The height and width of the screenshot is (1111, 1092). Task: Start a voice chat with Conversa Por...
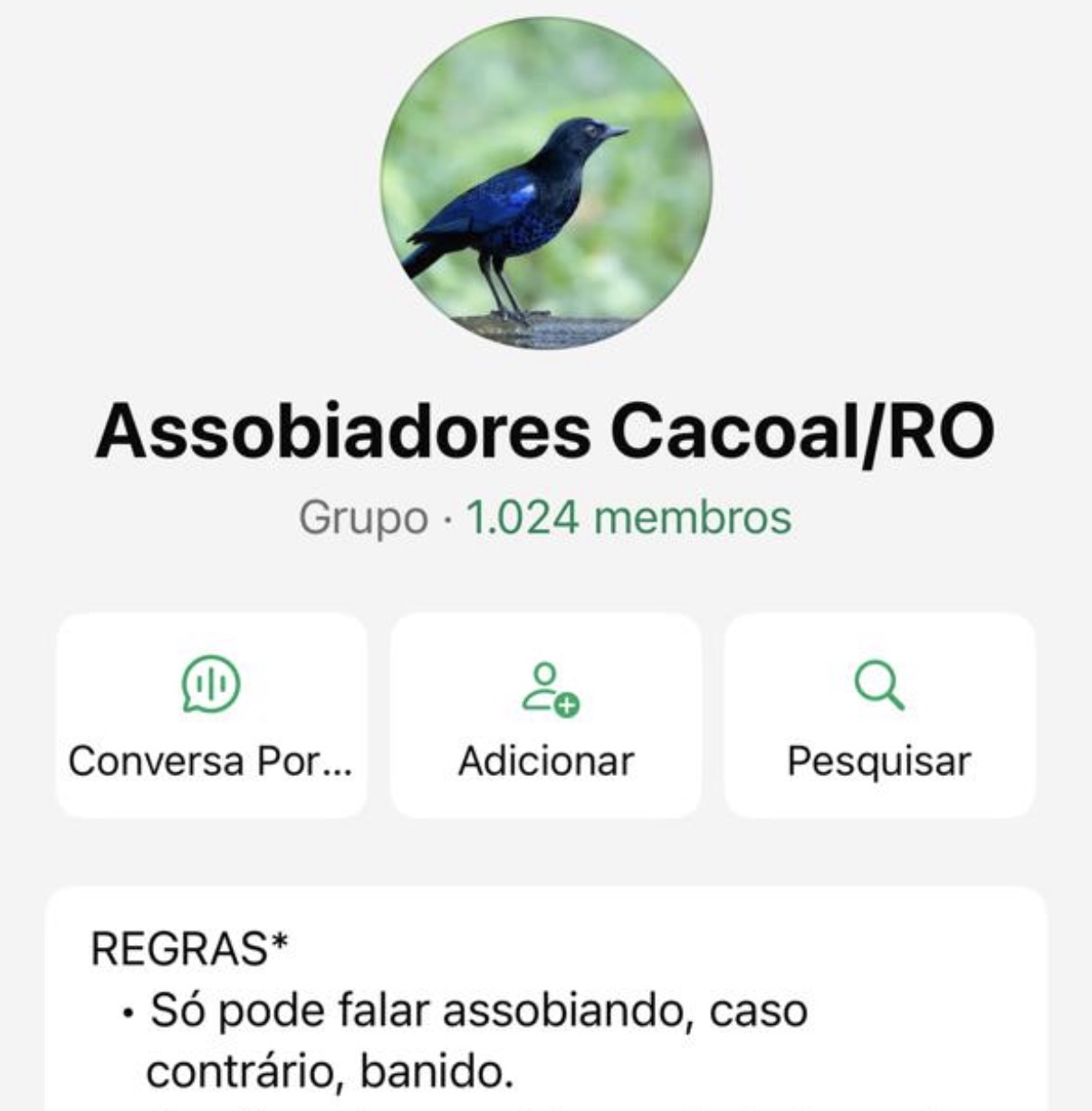coord(212,715)
